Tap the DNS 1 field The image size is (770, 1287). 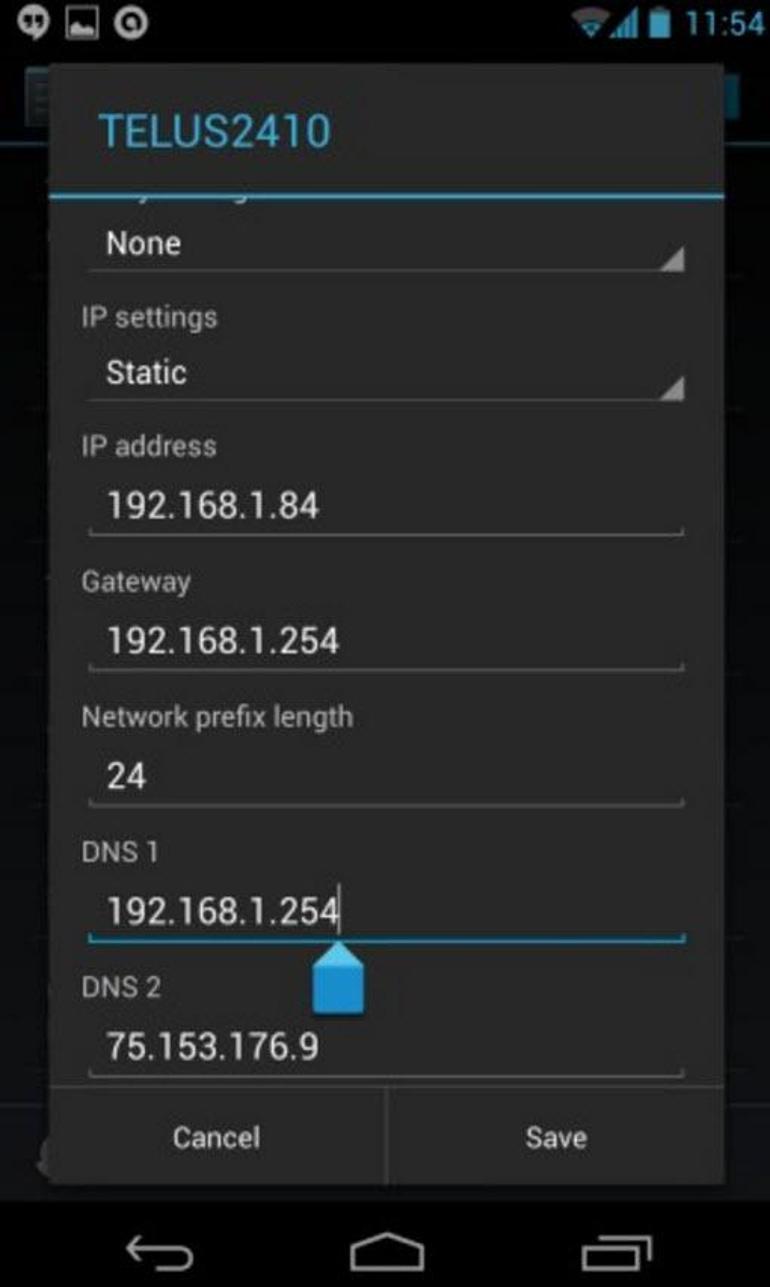385,911
